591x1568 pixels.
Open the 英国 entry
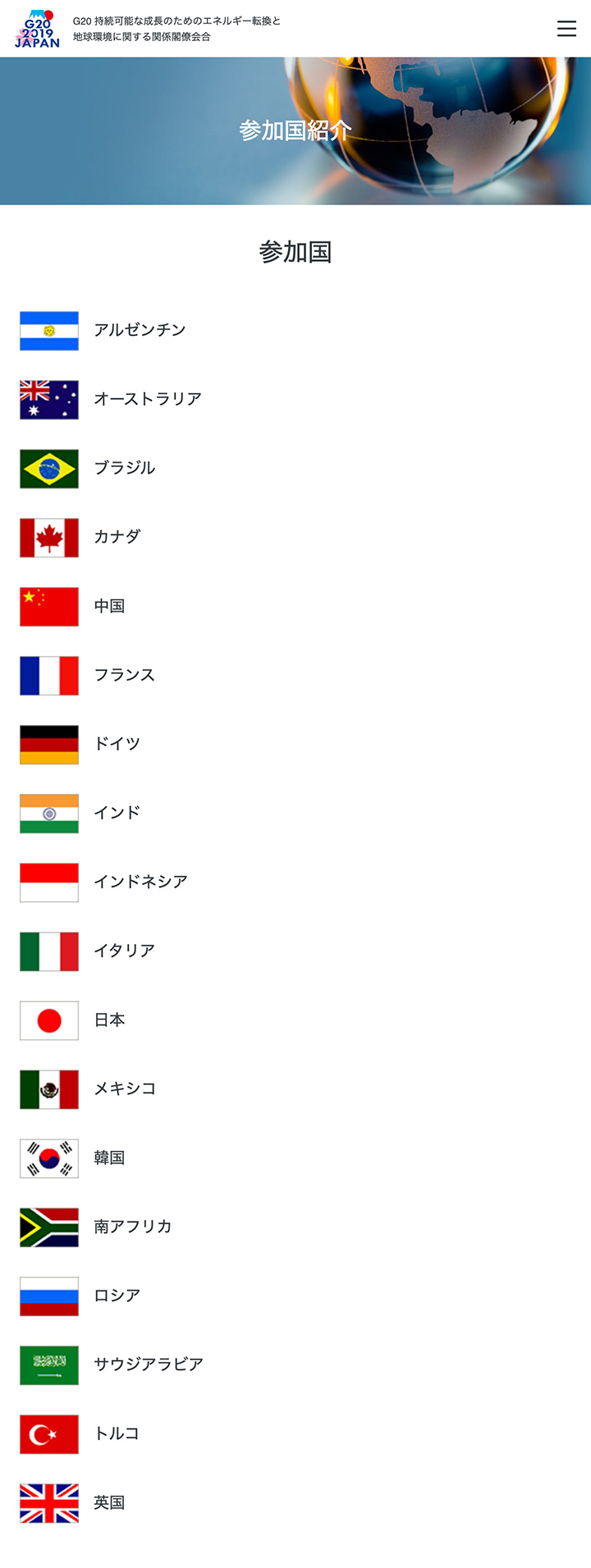click(109, 1502)
